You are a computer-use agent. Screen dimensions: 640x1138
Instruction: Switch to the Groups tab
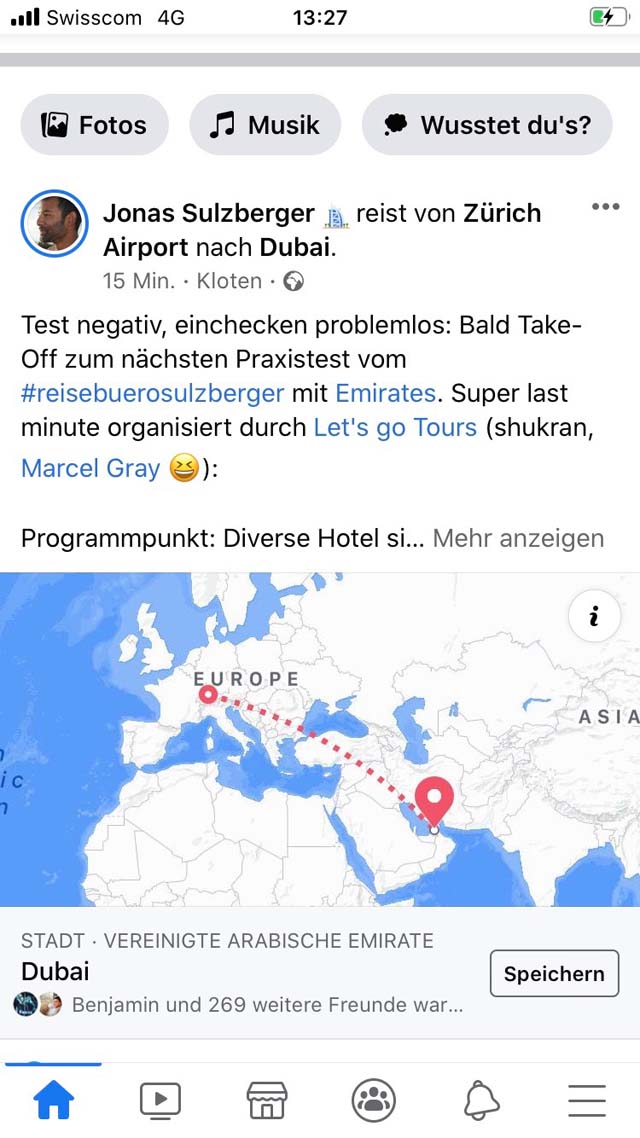pos(374,1100)
